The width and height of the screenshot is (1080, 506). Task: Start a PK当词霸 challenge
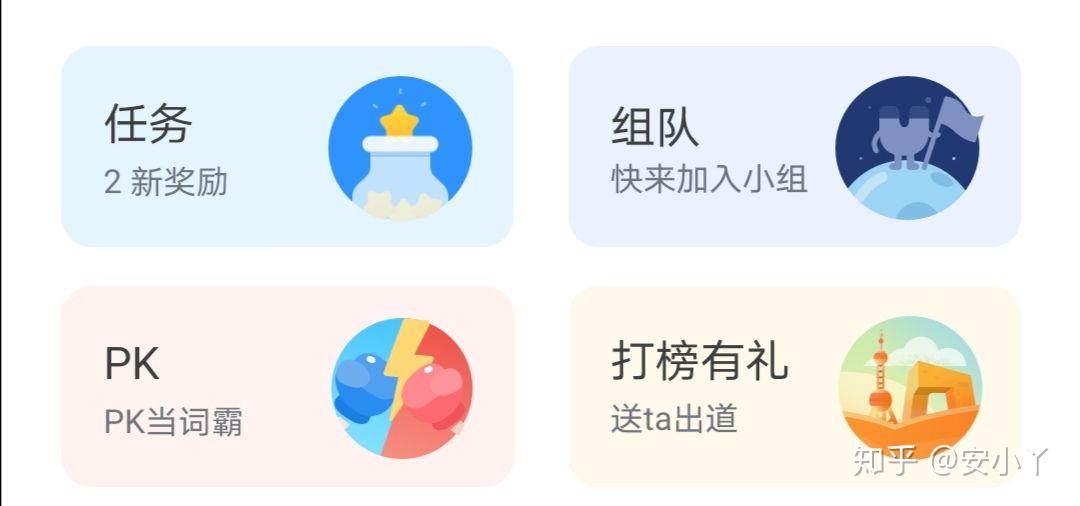pyautogui.click(x=287, y=386)
